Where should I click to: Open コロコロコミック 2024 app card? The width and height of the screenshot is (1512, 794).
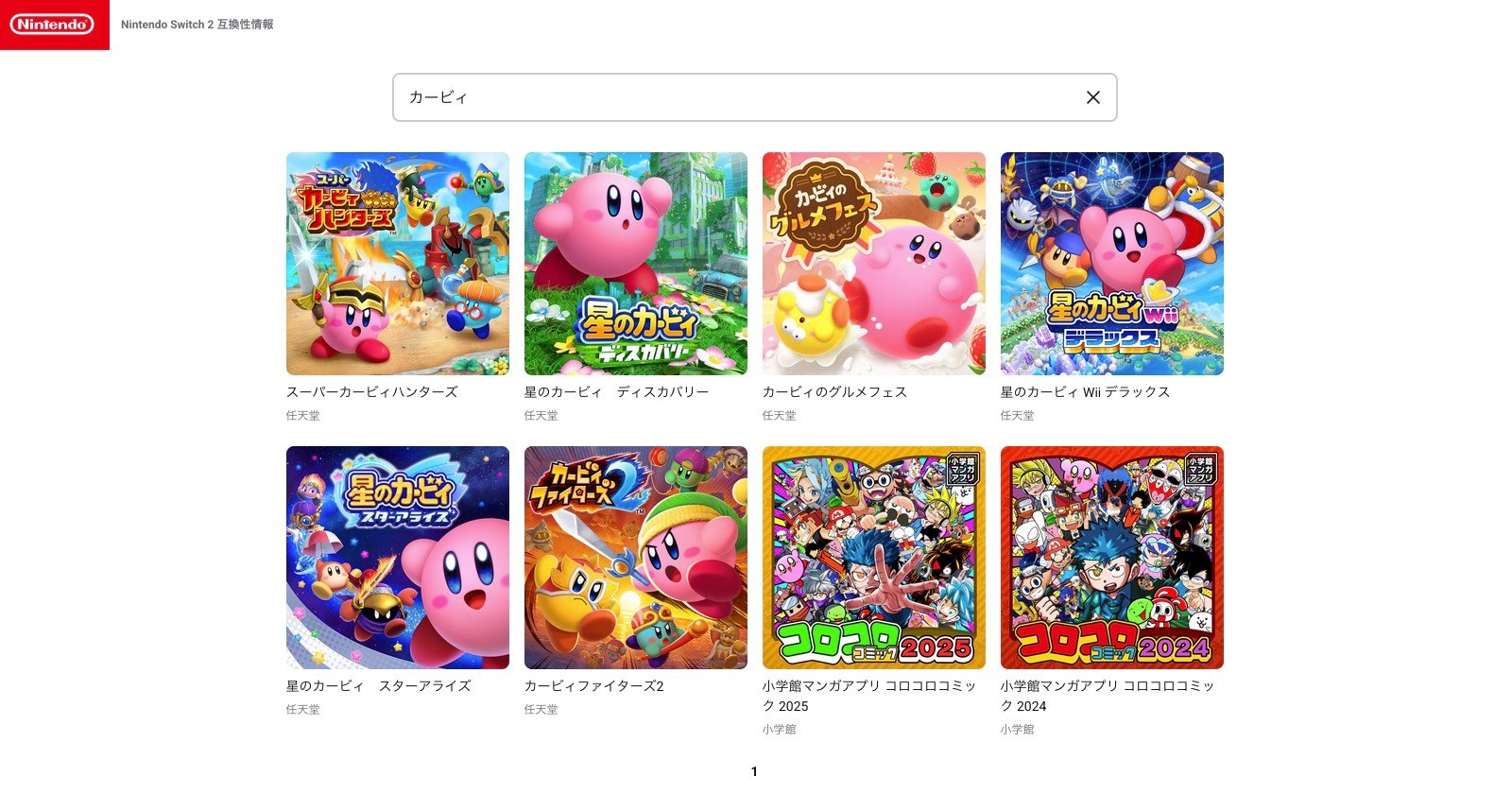click(x=1111, y=558)
